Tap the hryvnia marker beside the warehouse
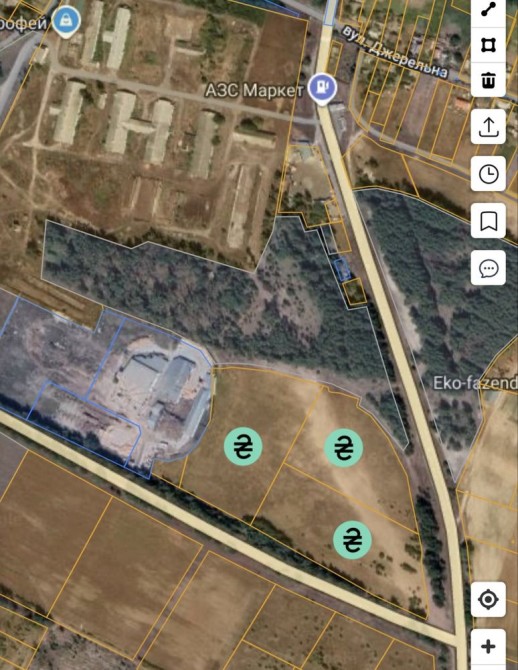Image resolution: width=518 pixels, height=670 pixels. tap(243, 447)
